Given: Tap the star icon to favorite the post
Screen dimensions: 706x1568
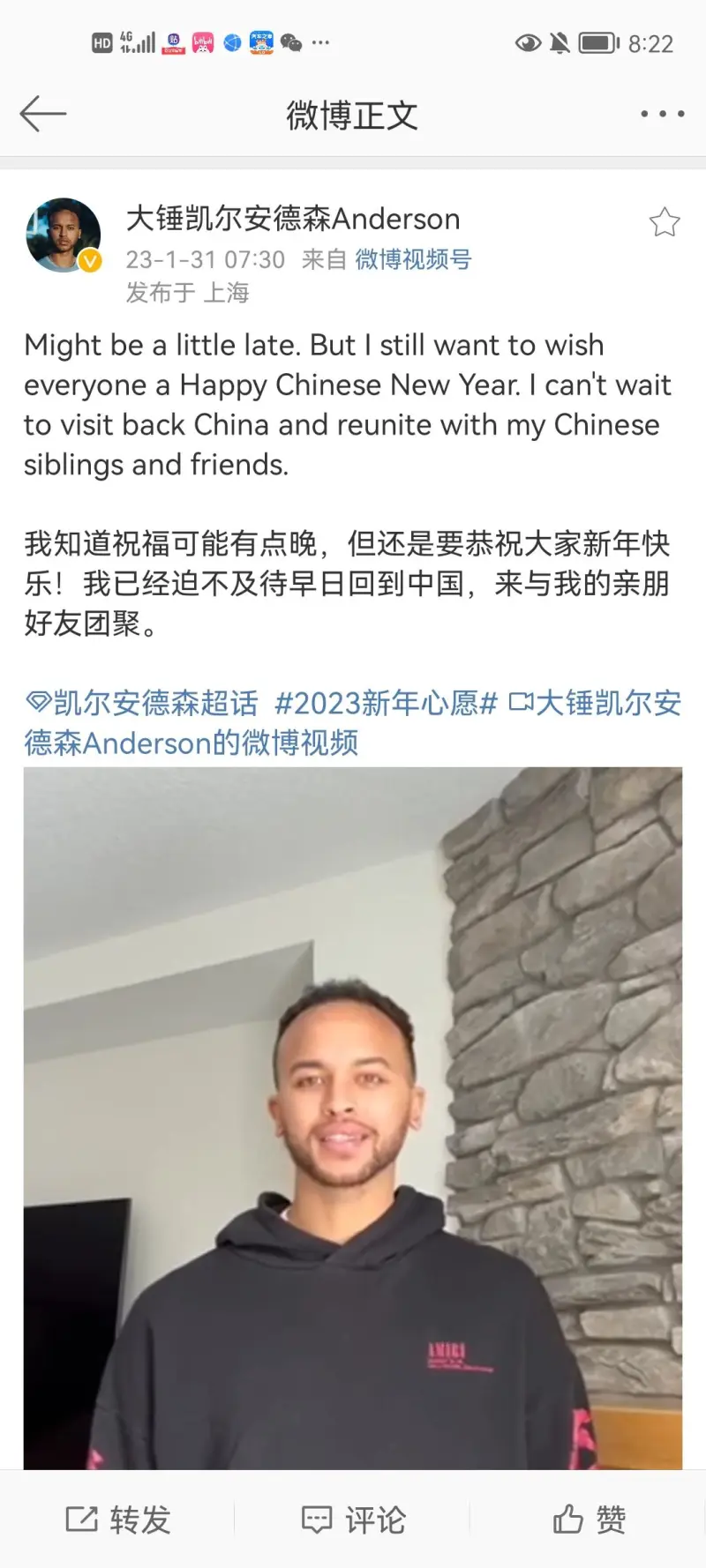Looking at the screenshot, I should click(665, 222).
